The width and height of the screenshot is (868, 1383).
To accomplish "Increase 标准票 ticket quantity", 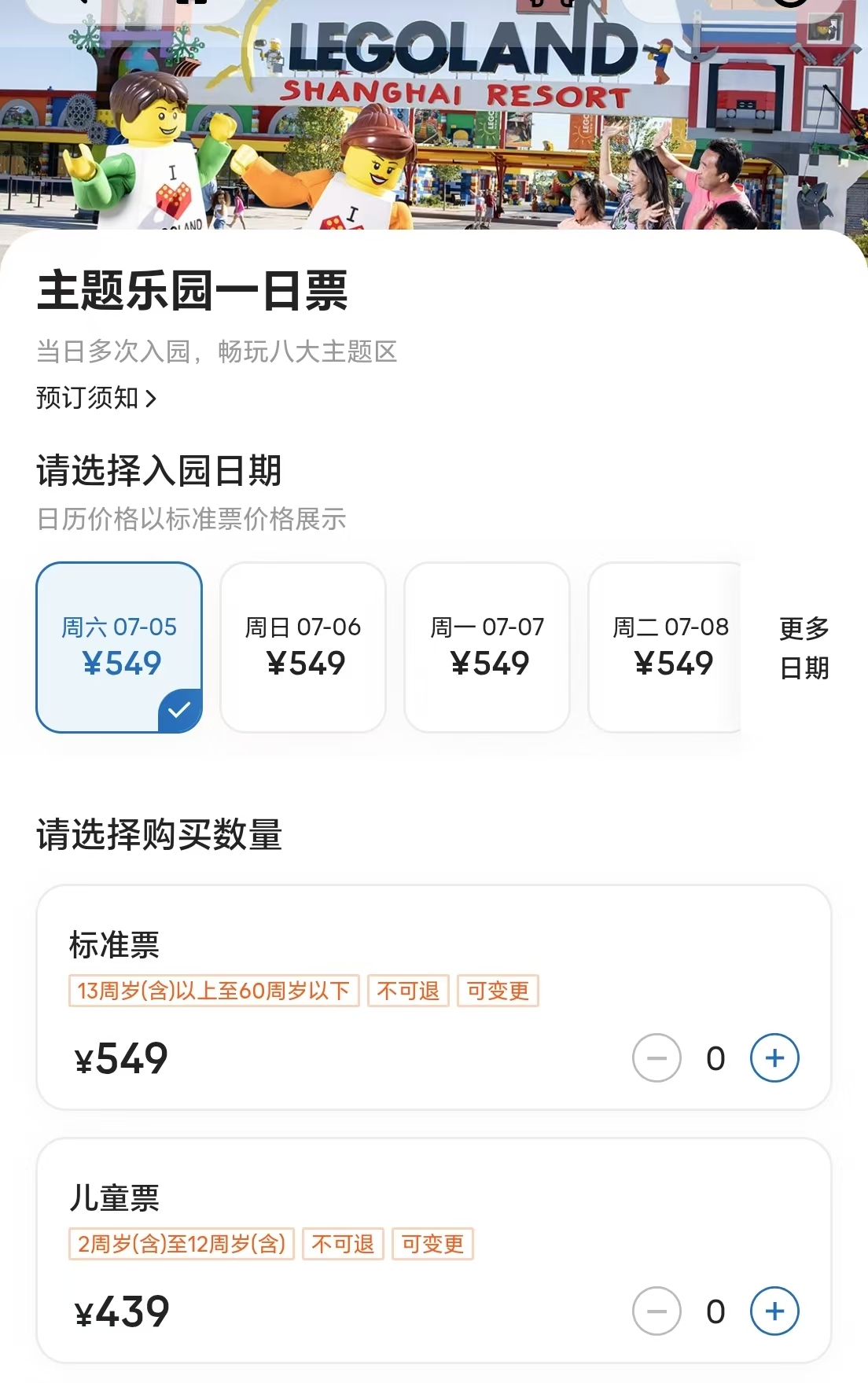I will tap(774, 1057).
